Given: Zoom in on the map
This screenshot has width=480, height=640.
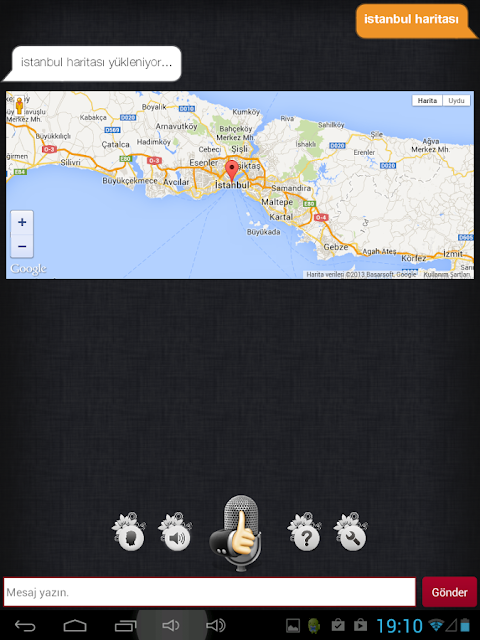Looking at the screenshot, I should 22,222.
